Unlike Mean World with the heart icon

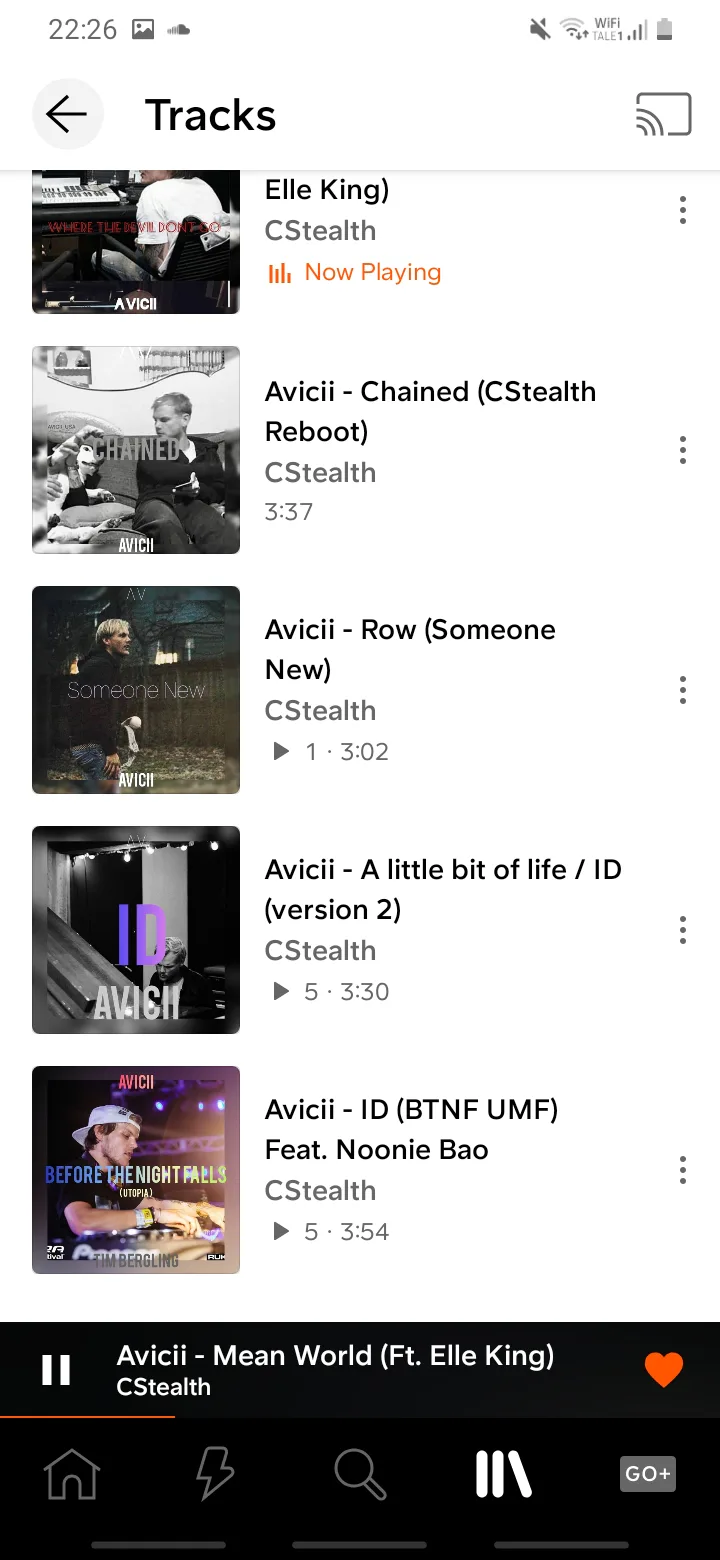point(663,1369)
